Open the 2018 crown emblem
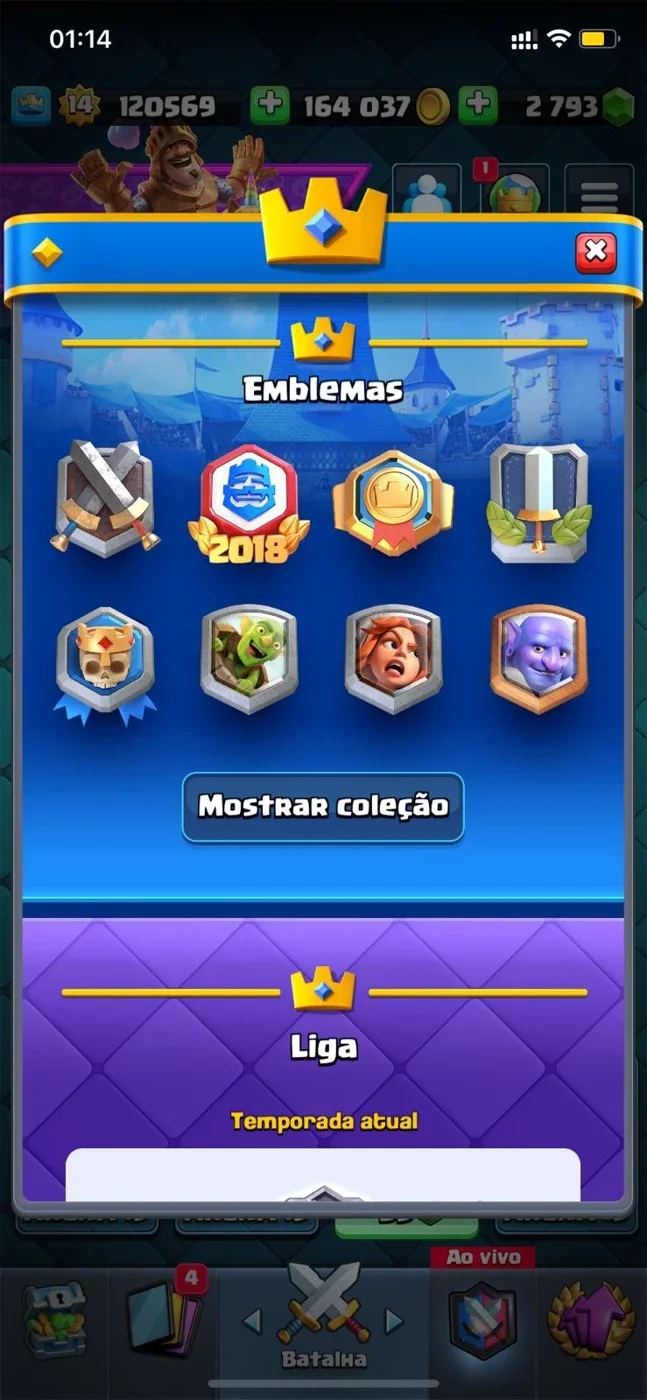 [250, 503]
